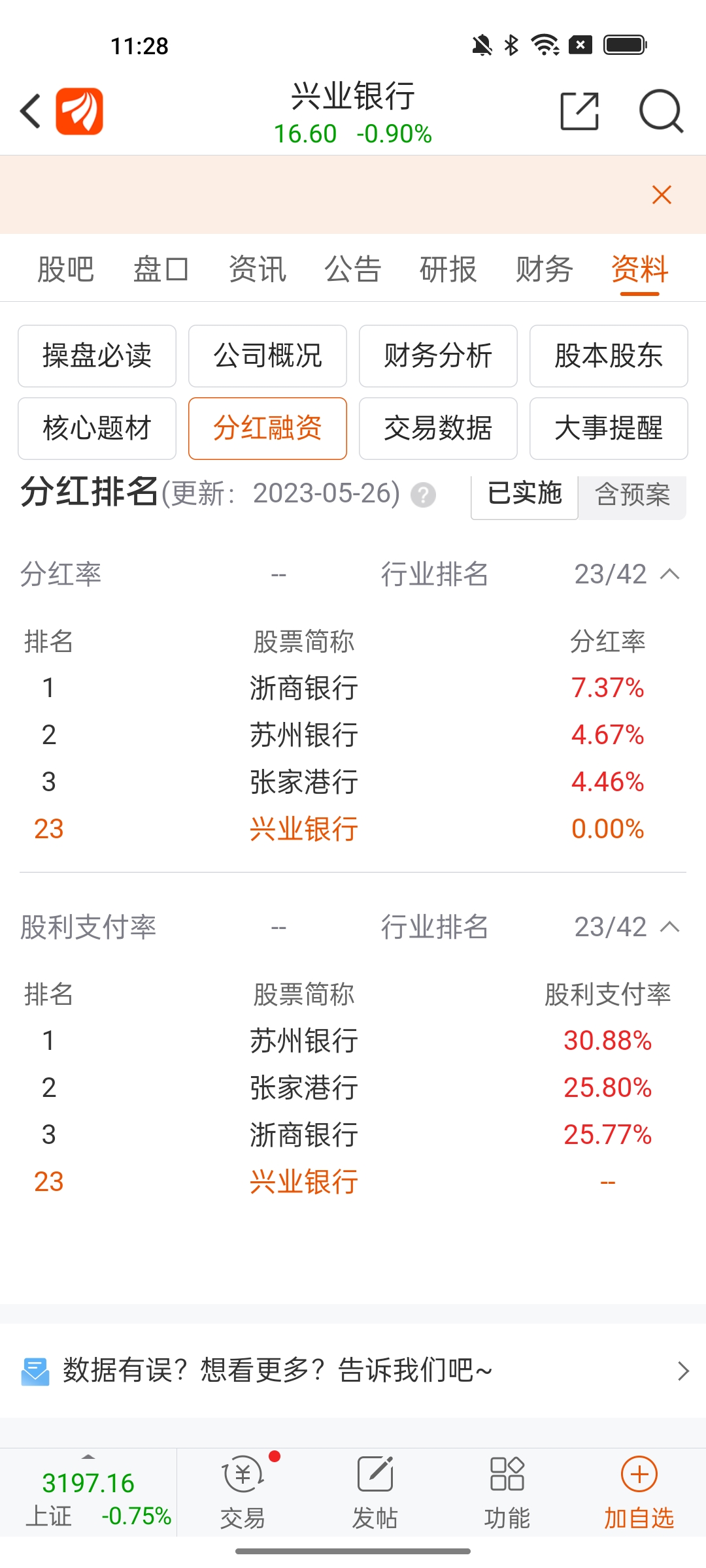Screen dimensions: 706x1568
Task: Select the 股本股东 chip
Action: [x=609, y=356]
